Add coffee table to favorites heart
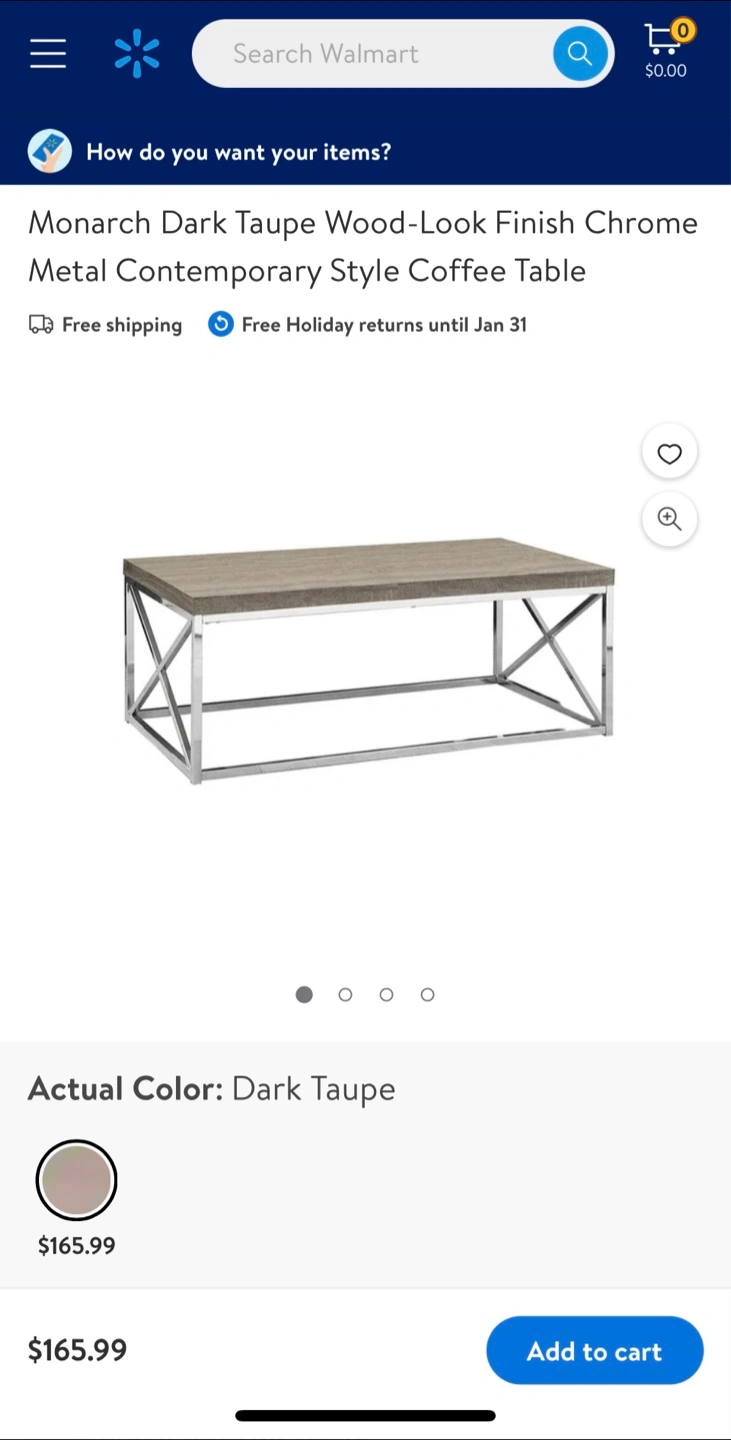Screen dimensions: 731x1440 pos(669,454)
